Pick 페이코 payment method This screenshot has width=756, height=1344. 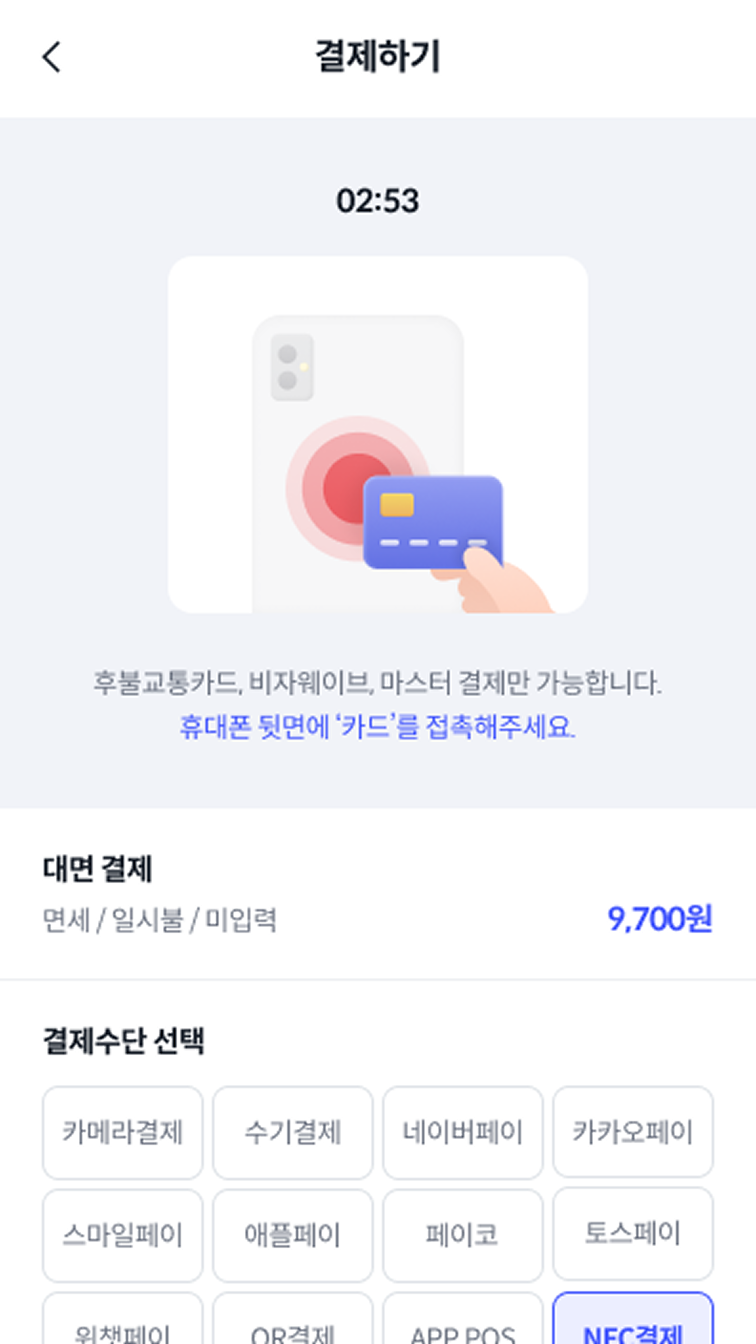pyautogui.click(x=462, y=1235)
